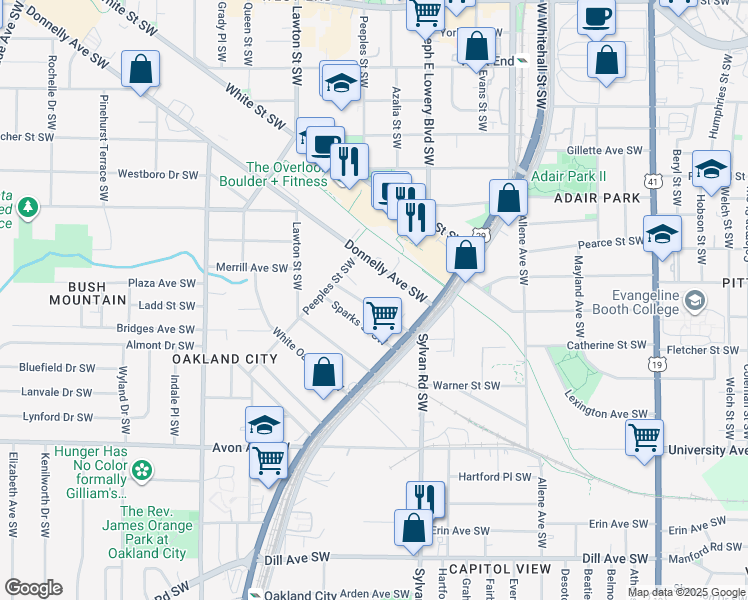This screenshot has height=600, width=748.
Task: Tap the grocery cart marker on University Ave
Action: (x=645, y=437)
